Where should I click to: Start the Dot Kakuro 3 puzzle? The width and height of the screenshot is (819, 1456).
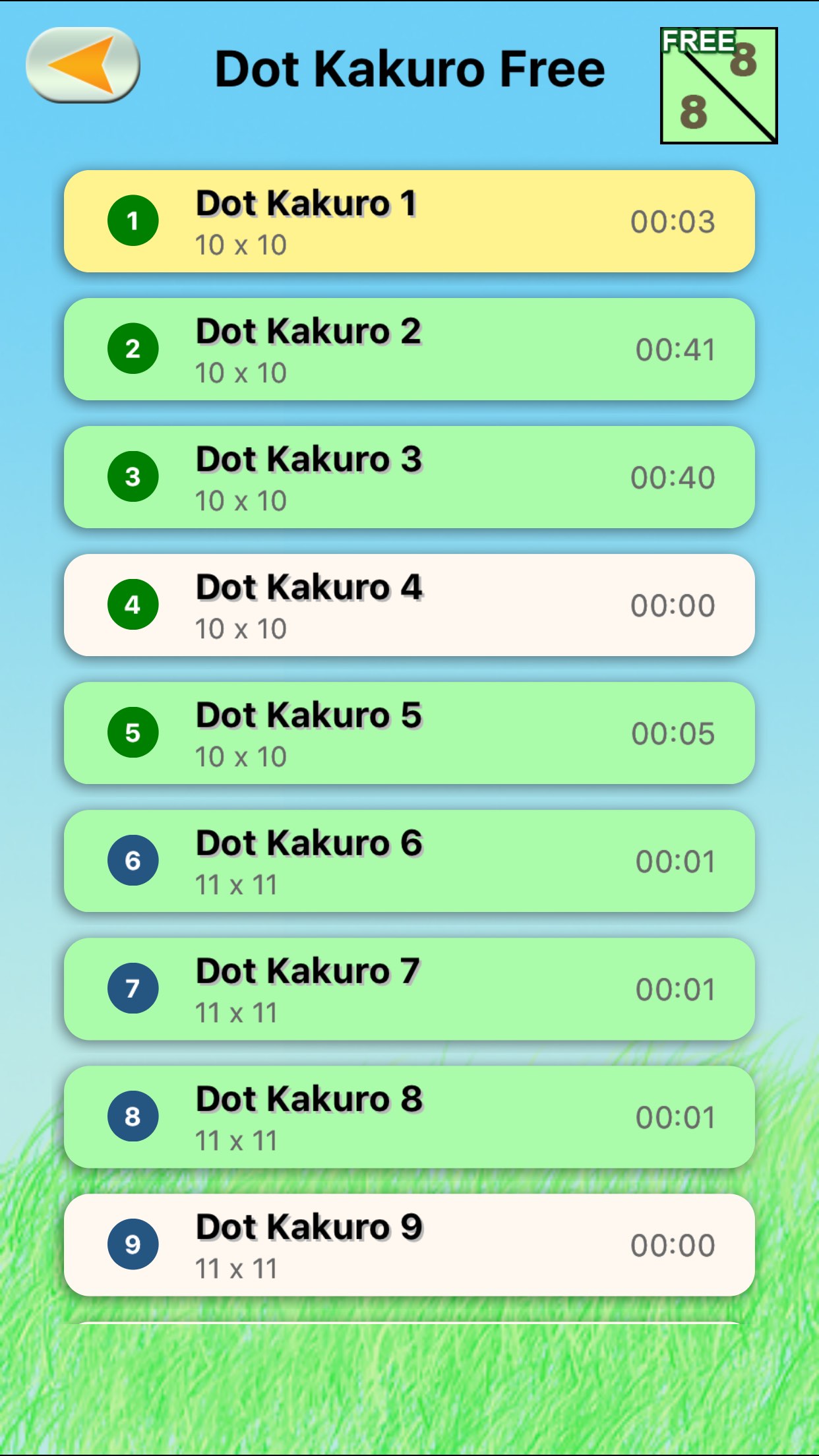[409, 477]
